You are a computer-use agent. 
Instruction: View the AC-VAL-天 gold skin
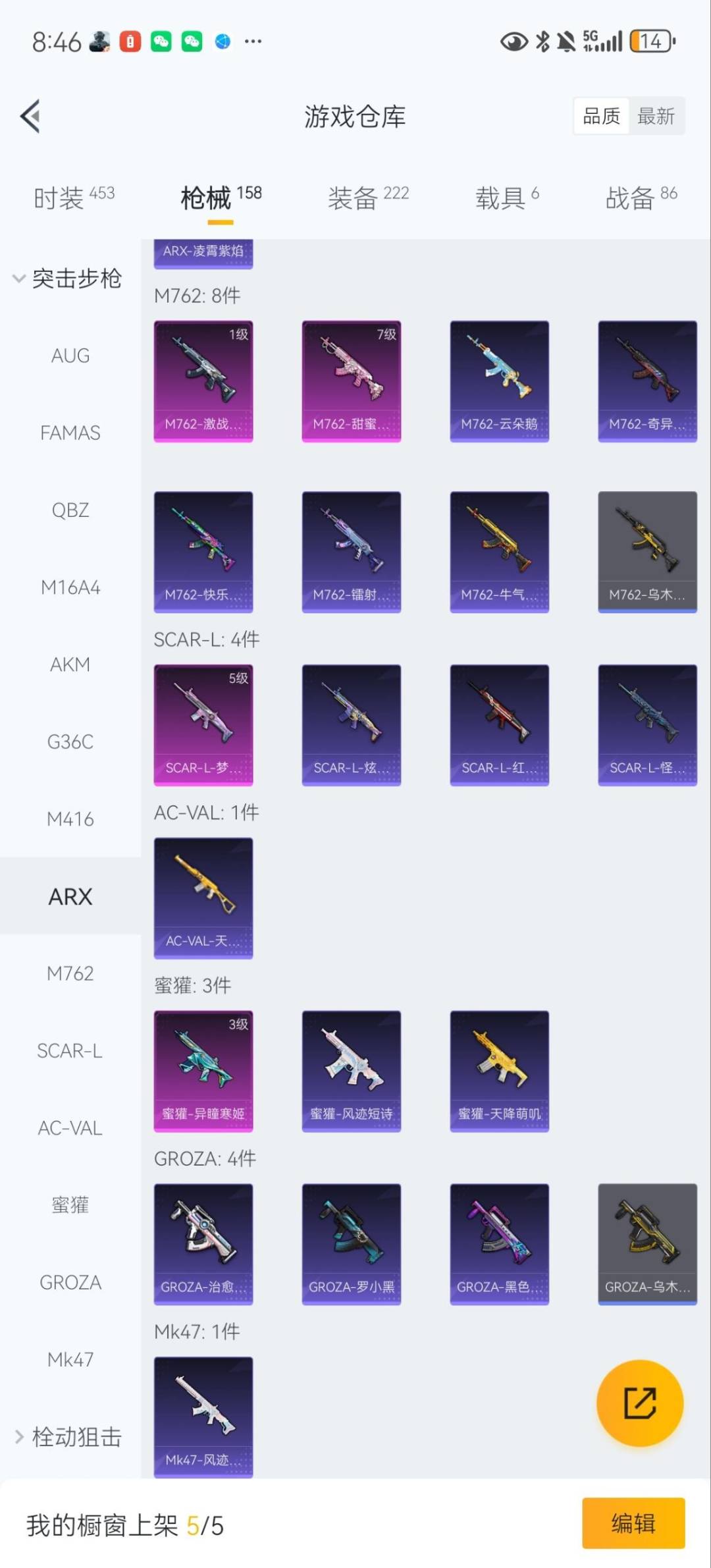[203, 898]
